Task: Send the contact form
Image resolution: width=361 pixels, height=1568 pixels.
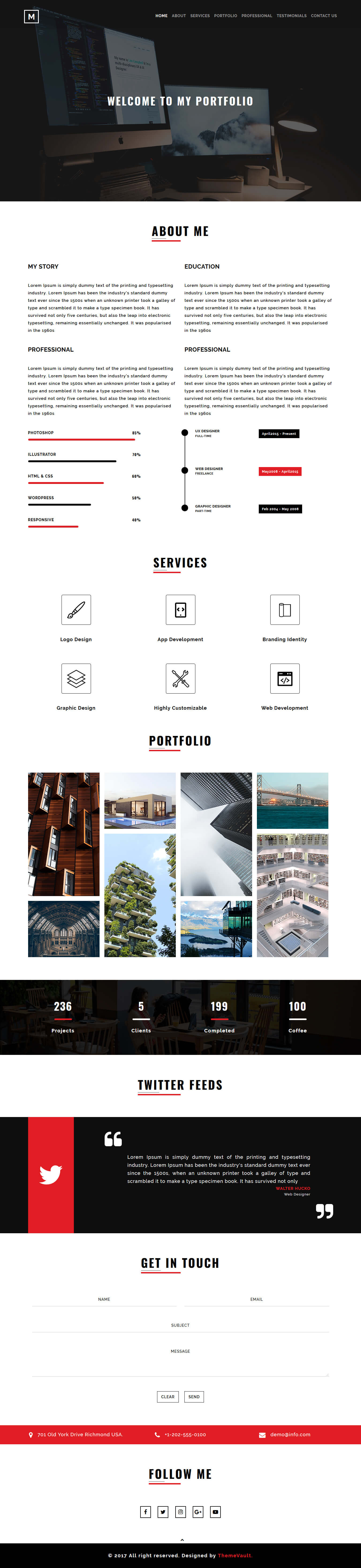Action: pos(194,1396)
